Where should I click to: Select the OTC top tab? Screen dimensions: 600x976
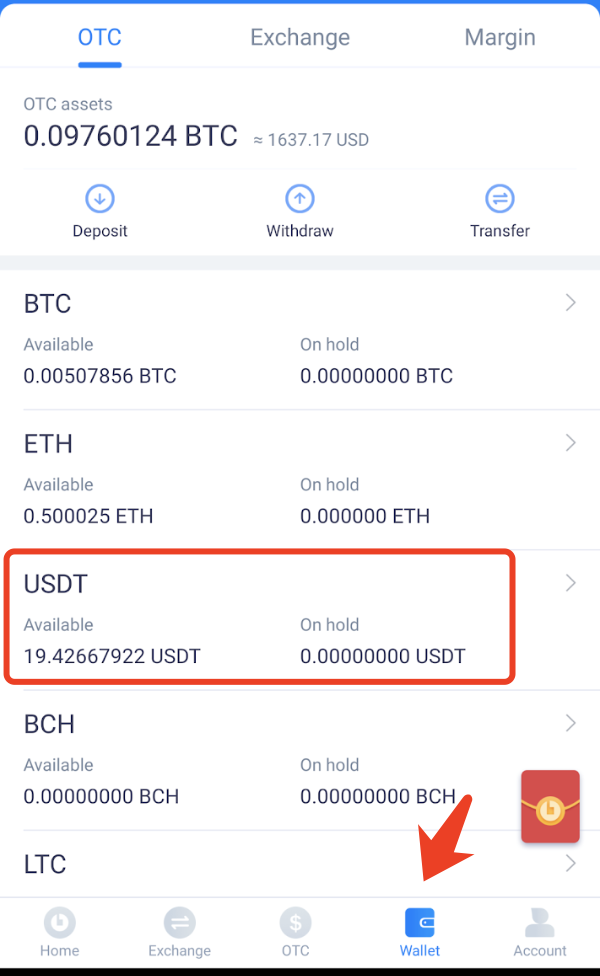click(x=100, y=37)
